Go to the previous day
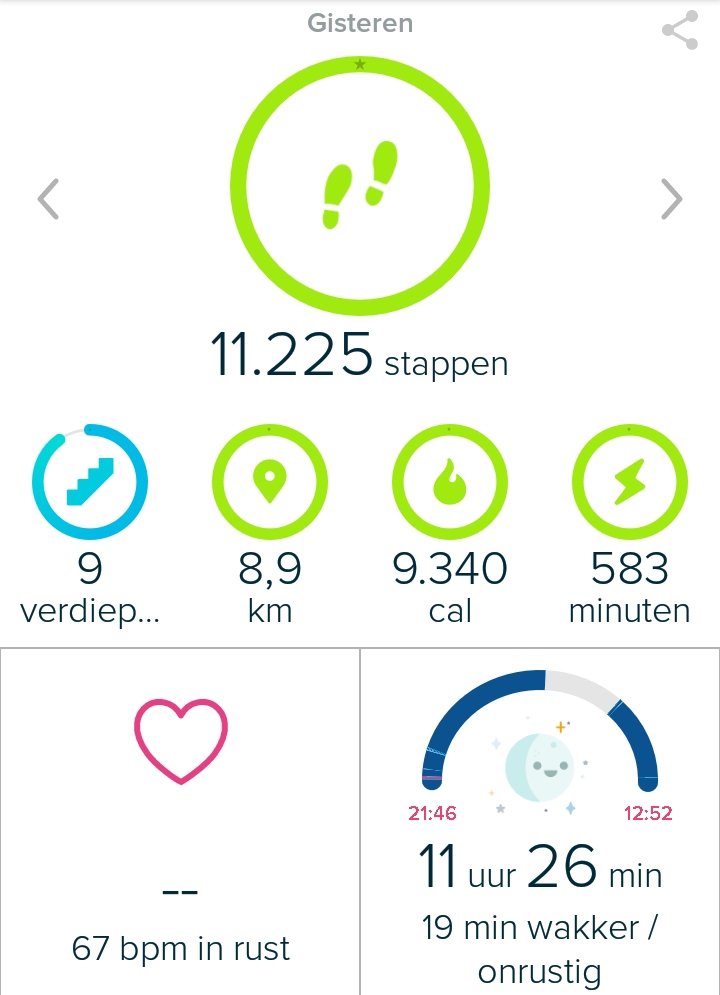Image resolution: width=720 pixels, height=995 pixels. 48,199
